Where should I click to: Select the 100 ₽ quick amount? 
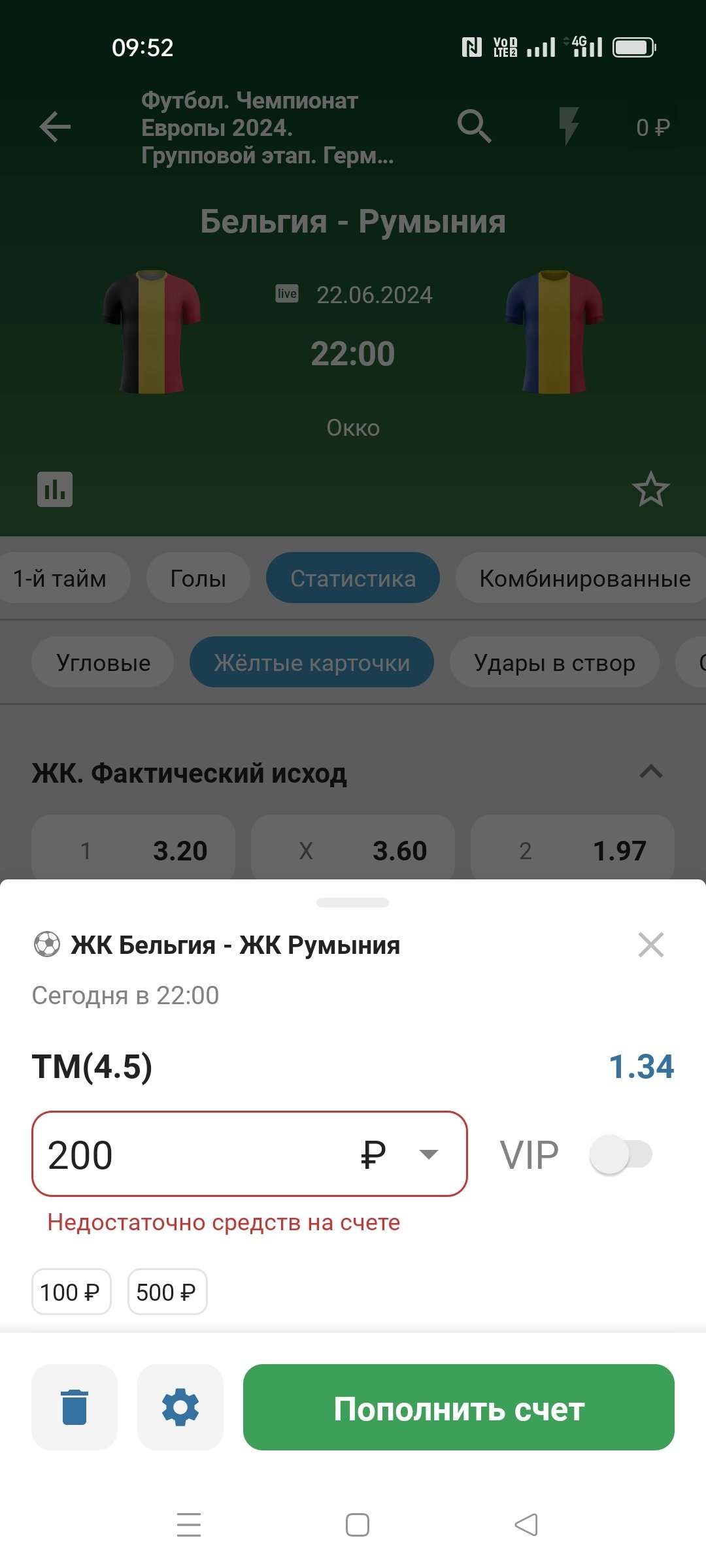point(71,1292)
